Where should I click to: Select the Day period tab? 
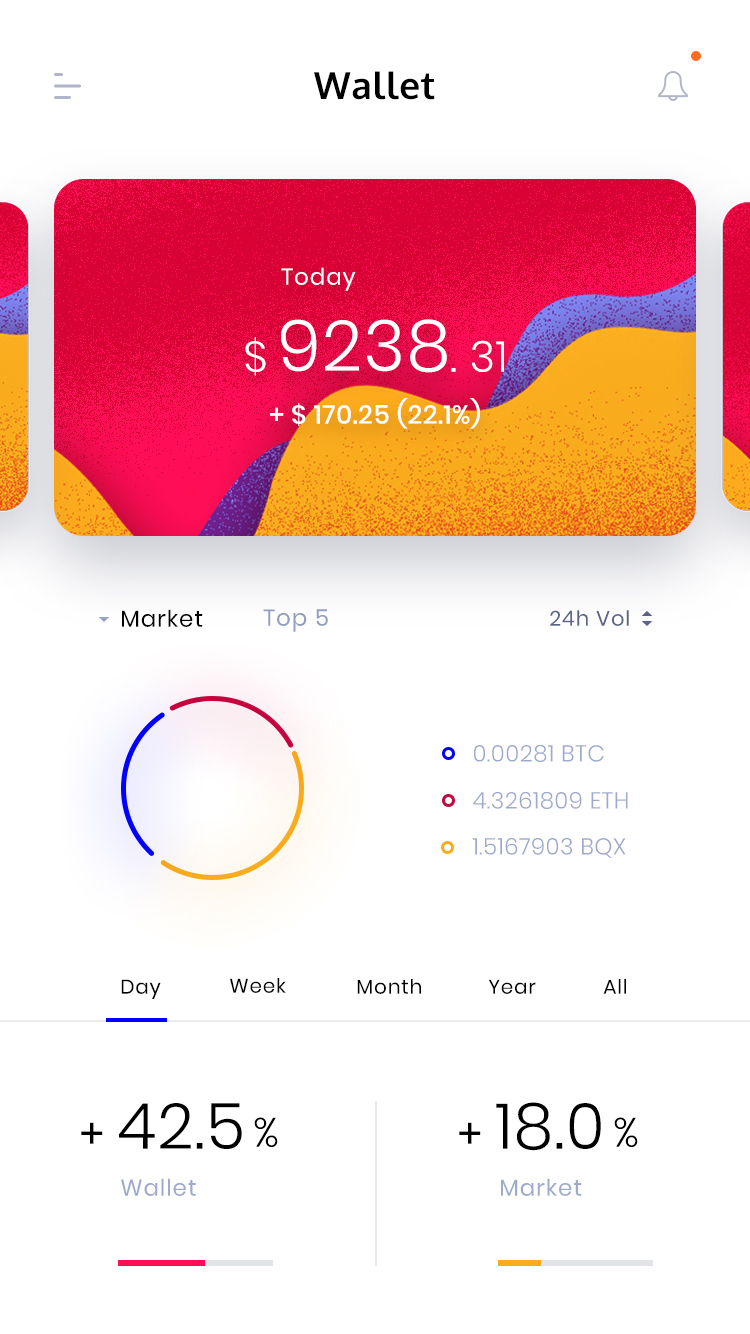click(140, 987)
